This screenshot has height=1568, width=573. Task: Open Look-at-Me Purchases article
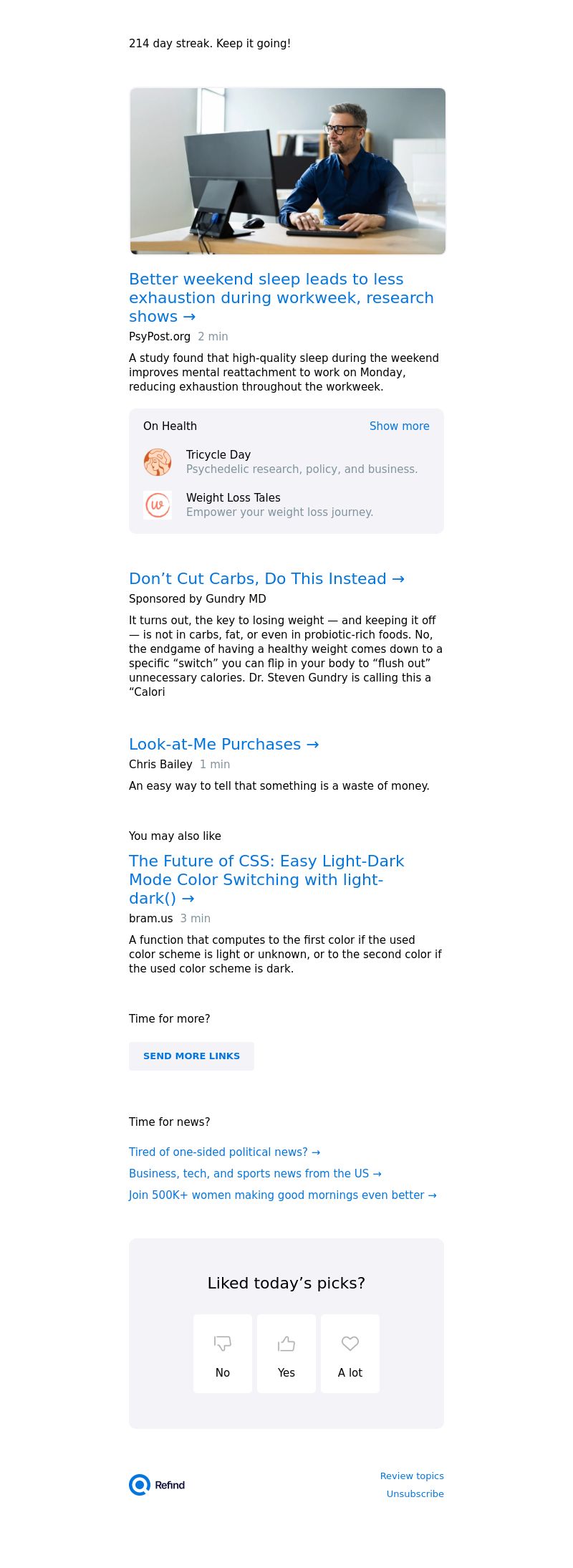(223, 744)
